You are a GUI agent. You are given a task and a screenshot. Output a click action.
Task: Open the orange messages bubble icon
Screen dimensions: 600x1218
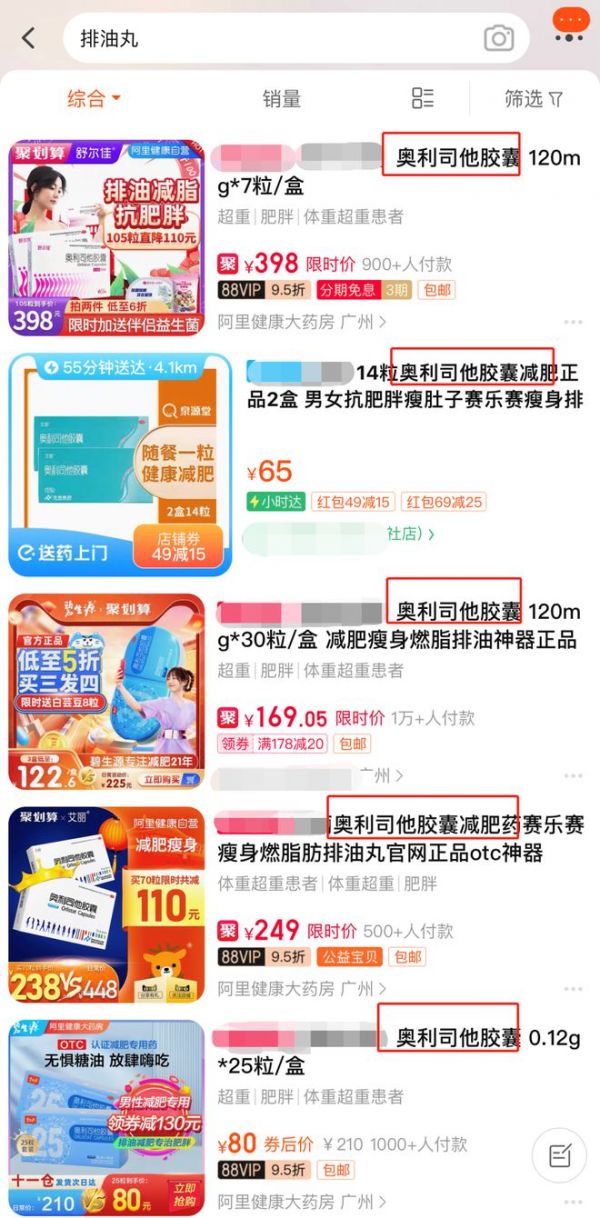[x=571, y=24]
